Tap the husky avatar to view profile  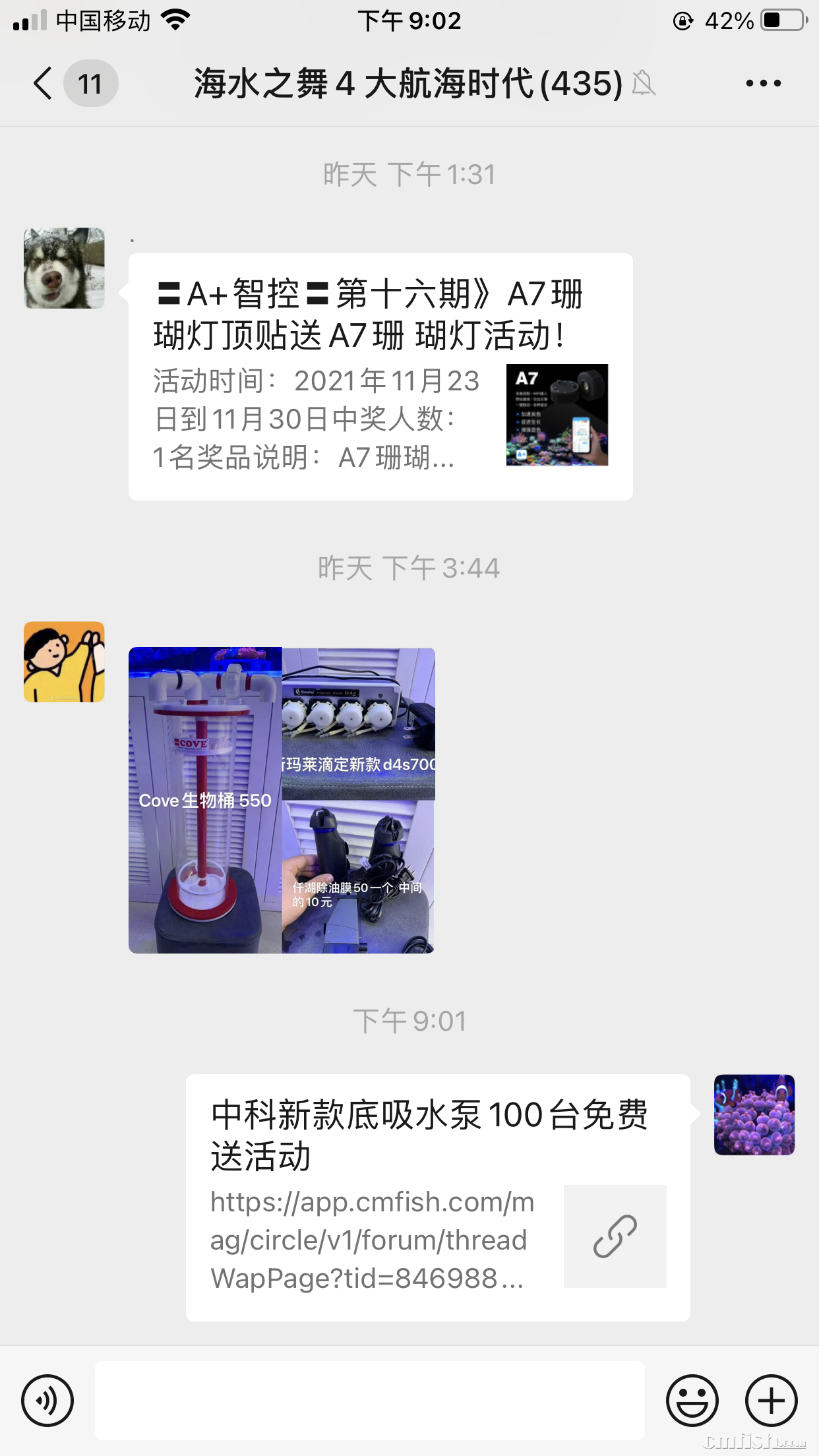64,268
